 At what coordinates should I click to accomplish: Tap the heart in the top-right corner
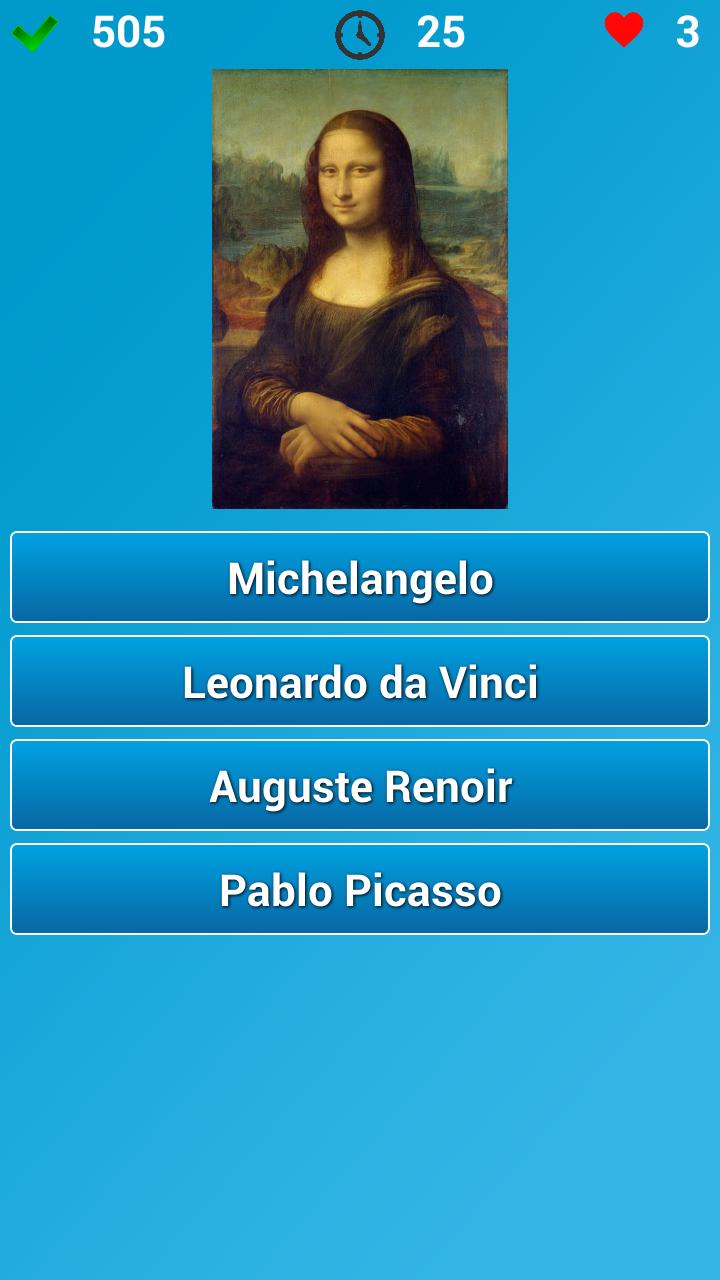(622, 31)
